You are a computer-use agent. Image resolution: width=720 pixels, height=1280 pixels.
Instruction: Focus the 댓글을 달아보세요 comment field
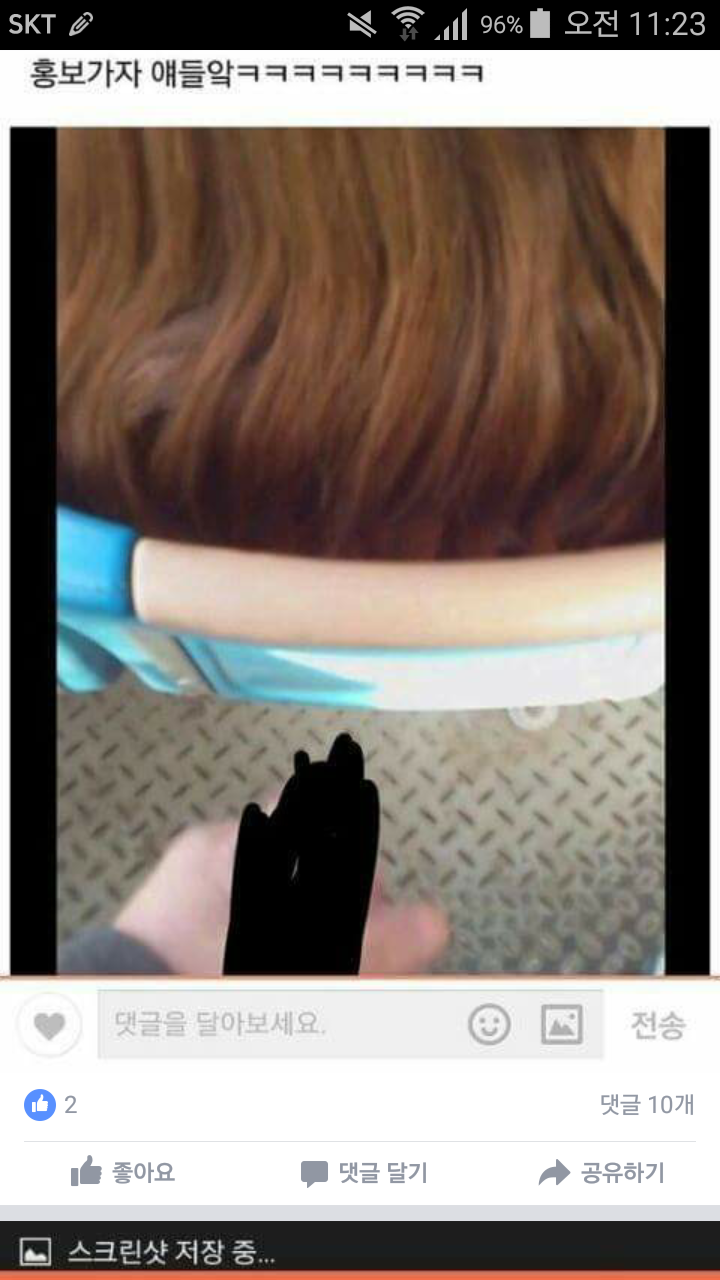point(280,1024)
